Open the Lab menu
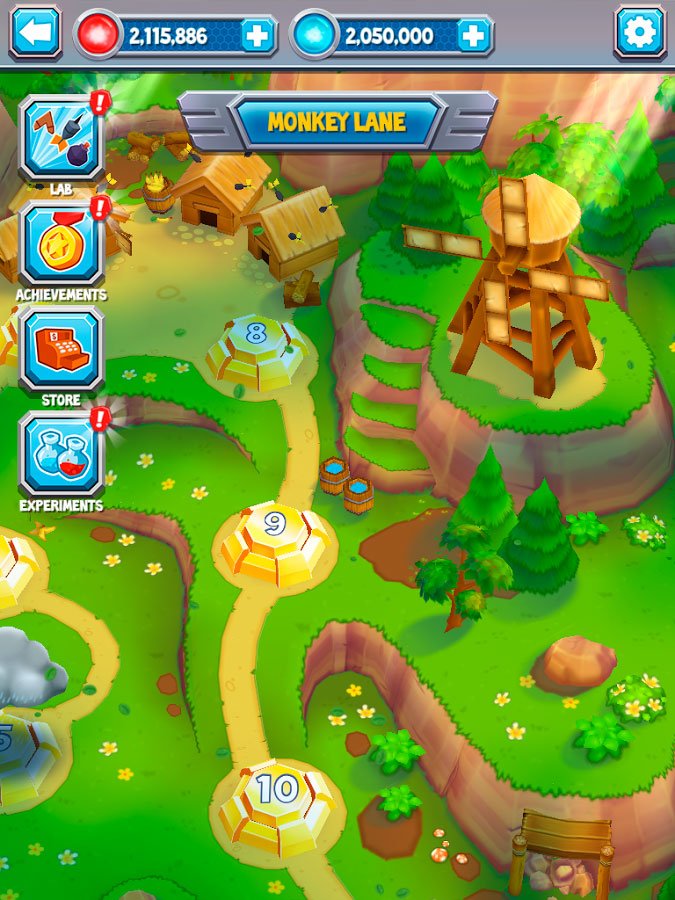The image size is (675, 900). pos(61,137)
